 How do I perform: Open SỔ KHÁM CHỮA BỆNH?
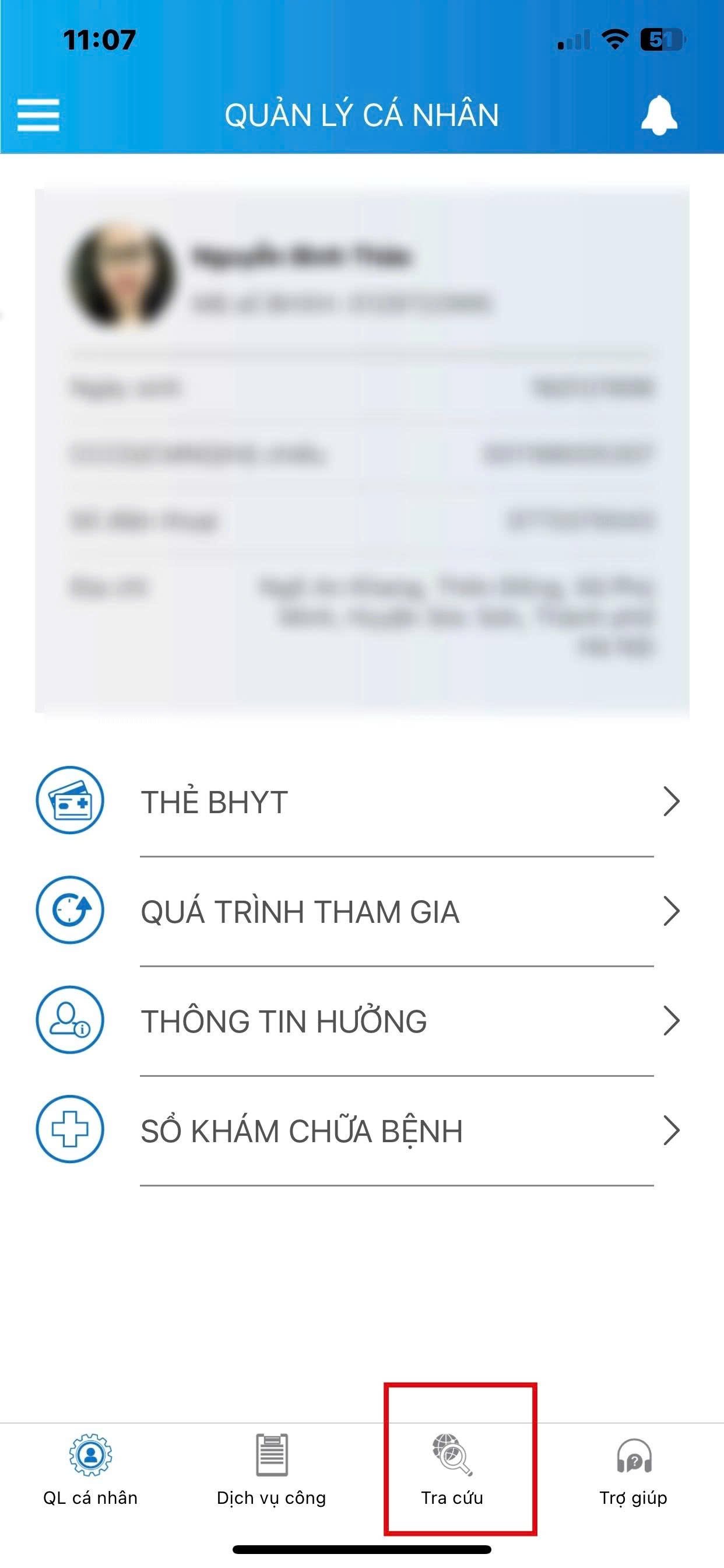pos(359,1130)
